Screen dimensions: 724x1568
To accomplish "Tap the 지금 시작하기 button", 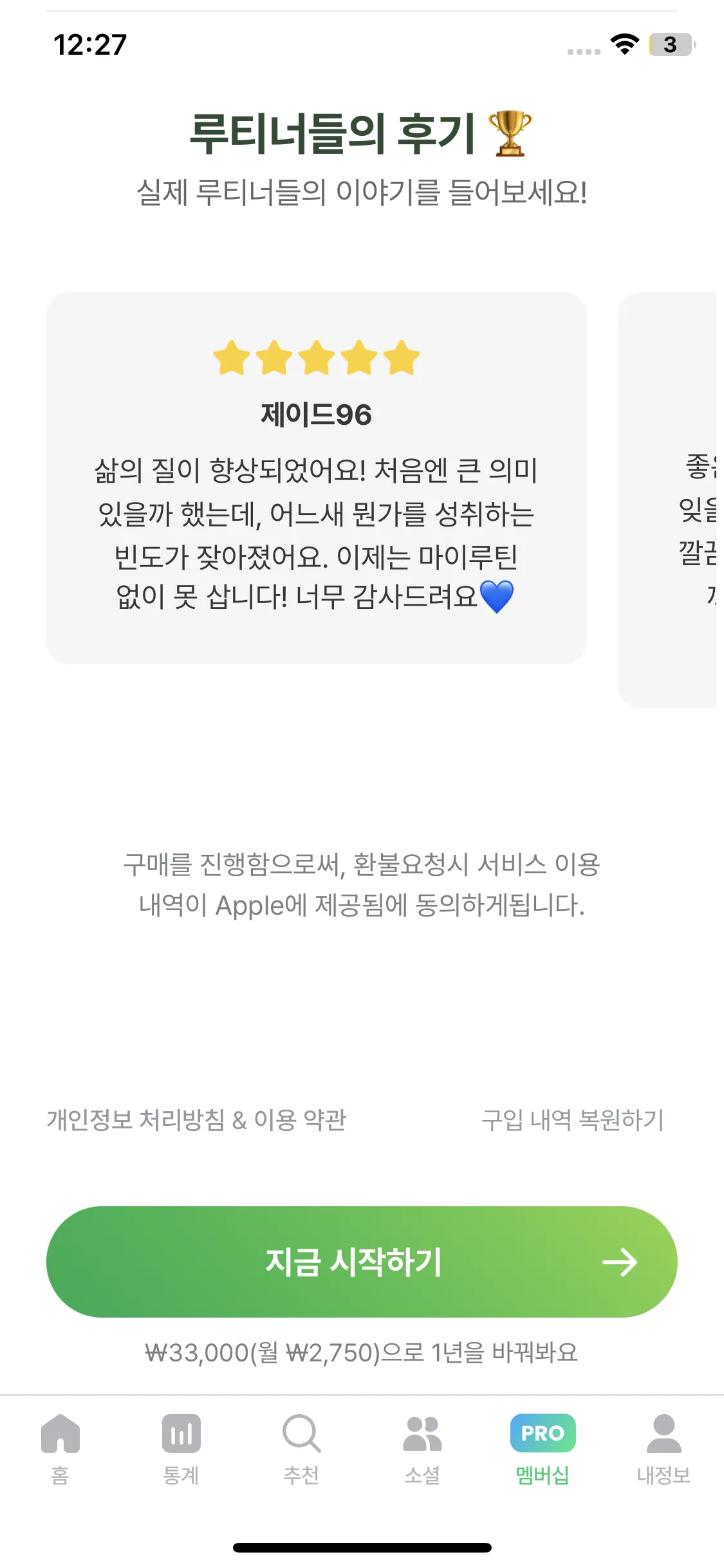I will (362, 1262).
